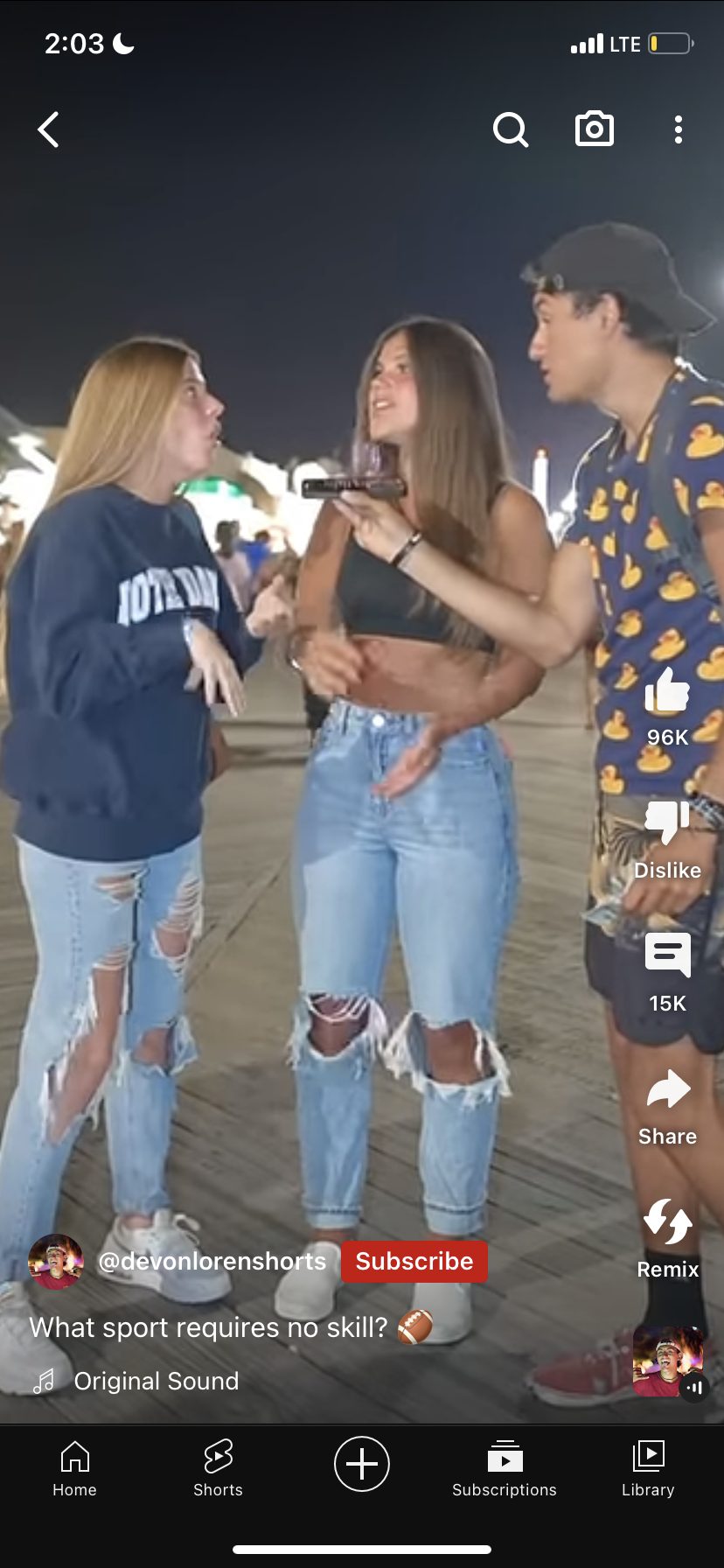Switch to the Subscriptions tab

pyautogui.click(x=505, y=1469)
